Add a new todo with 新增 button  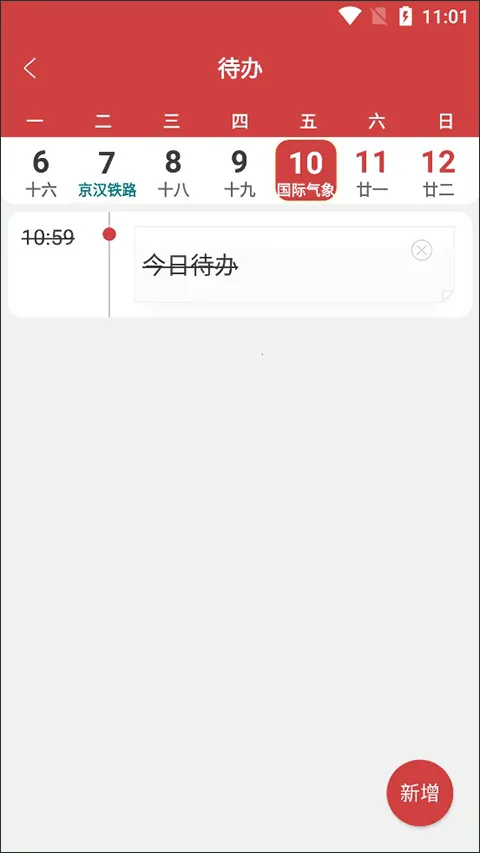tap(420, 793)
